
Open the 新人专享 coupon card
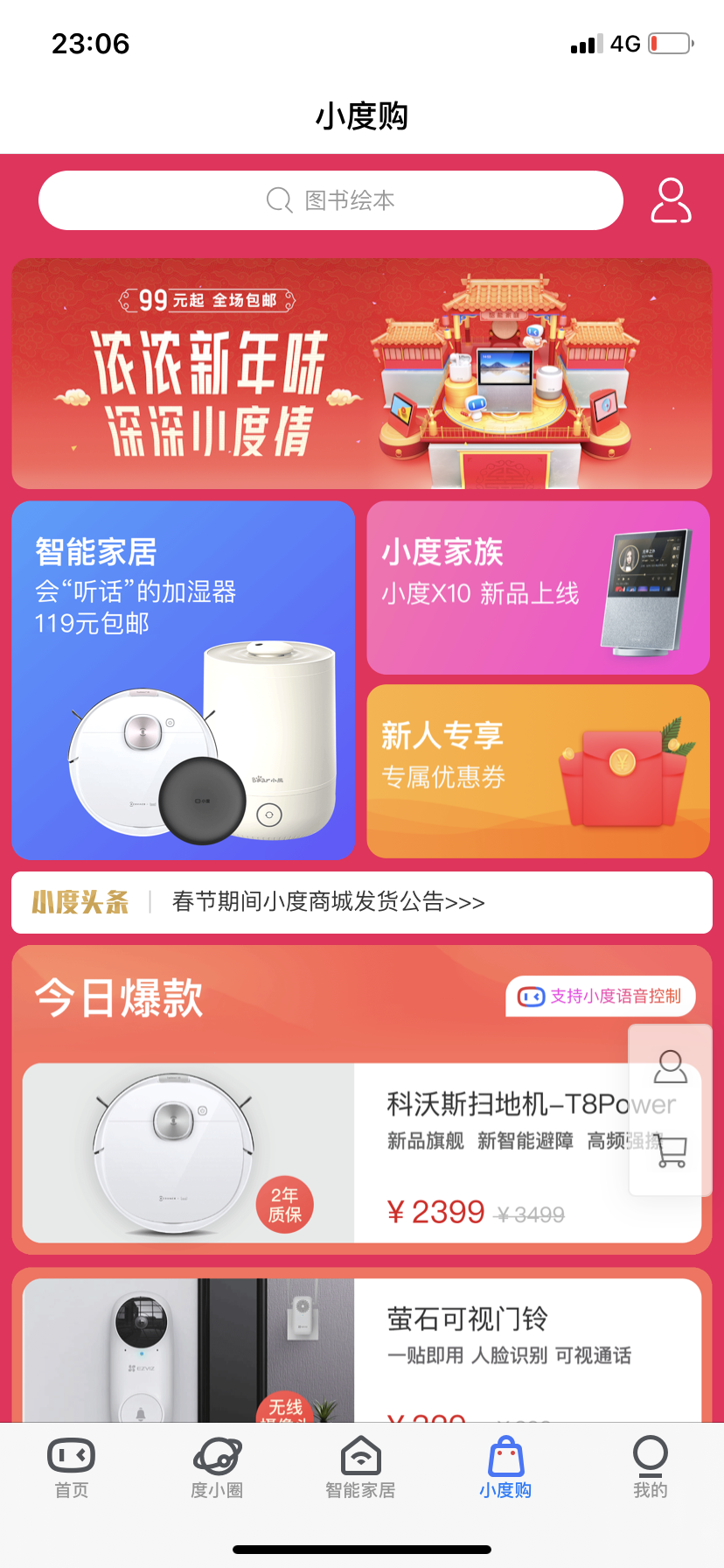[x=538, y=771]
